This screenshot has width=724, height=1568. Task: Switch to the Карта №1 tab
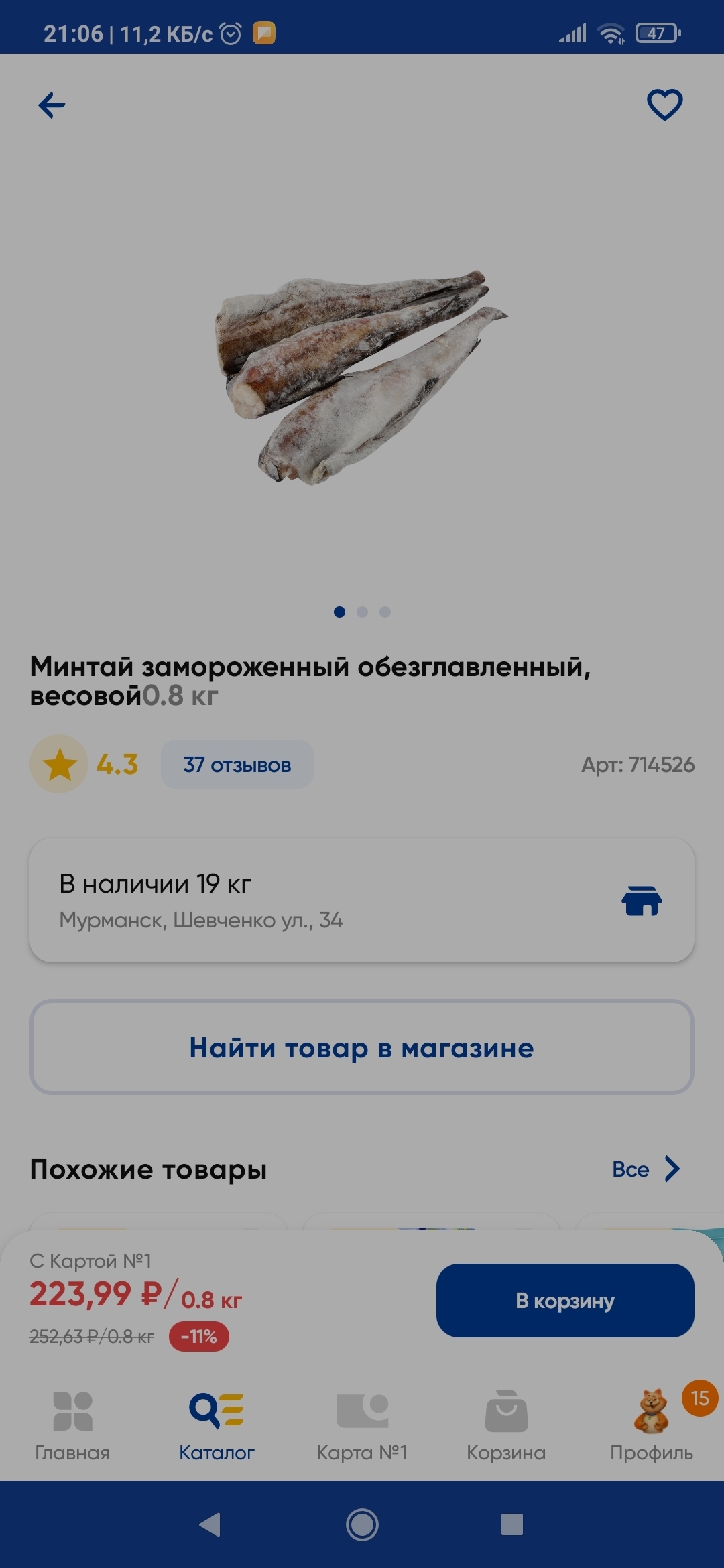[x=362, y=1425]
